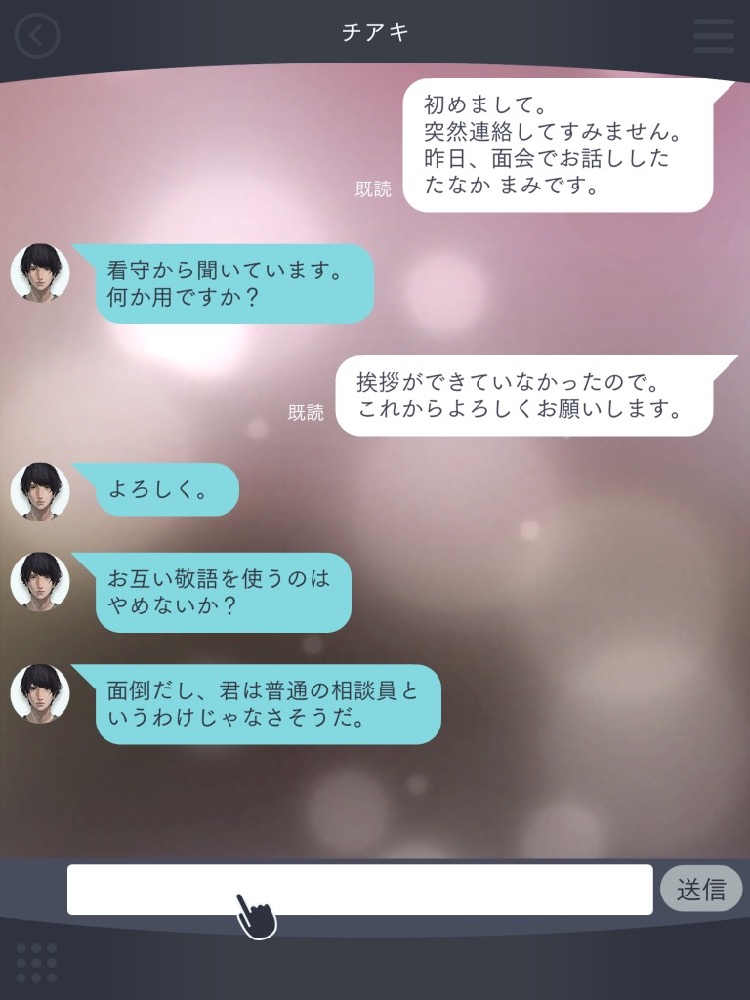750x1000 pixels.
Task: Open the dotted grid icon
Action: coord(37,962)
